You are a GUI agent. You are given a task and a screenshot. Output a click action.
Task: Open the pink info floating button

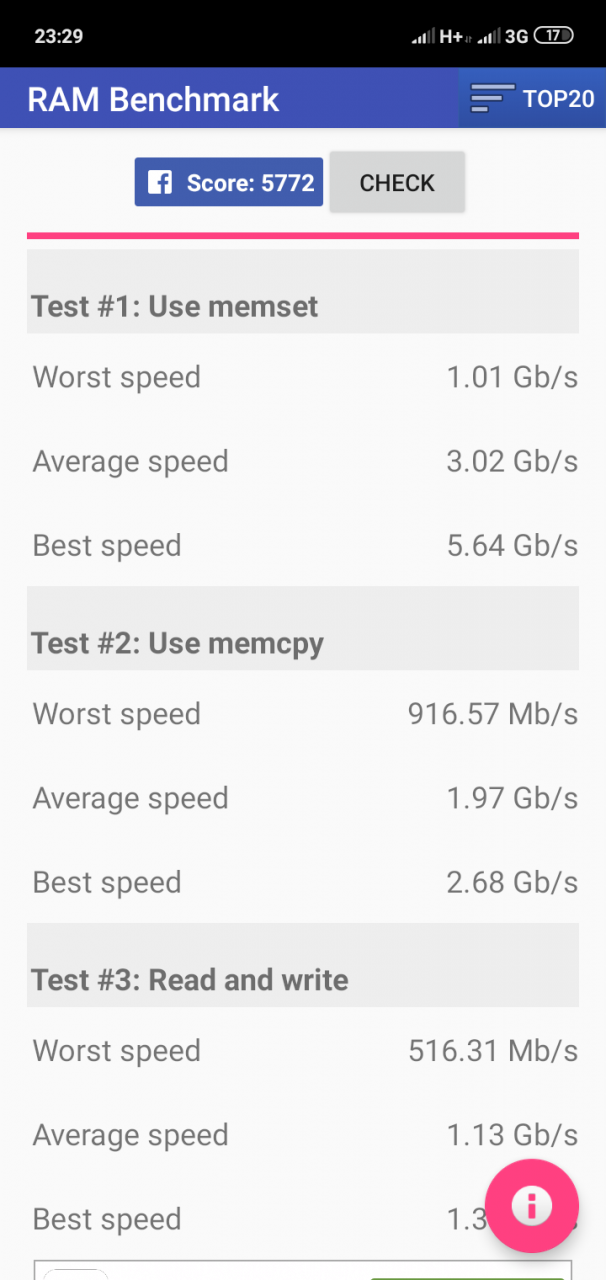pyautogui.click(x=531, y=1205)
